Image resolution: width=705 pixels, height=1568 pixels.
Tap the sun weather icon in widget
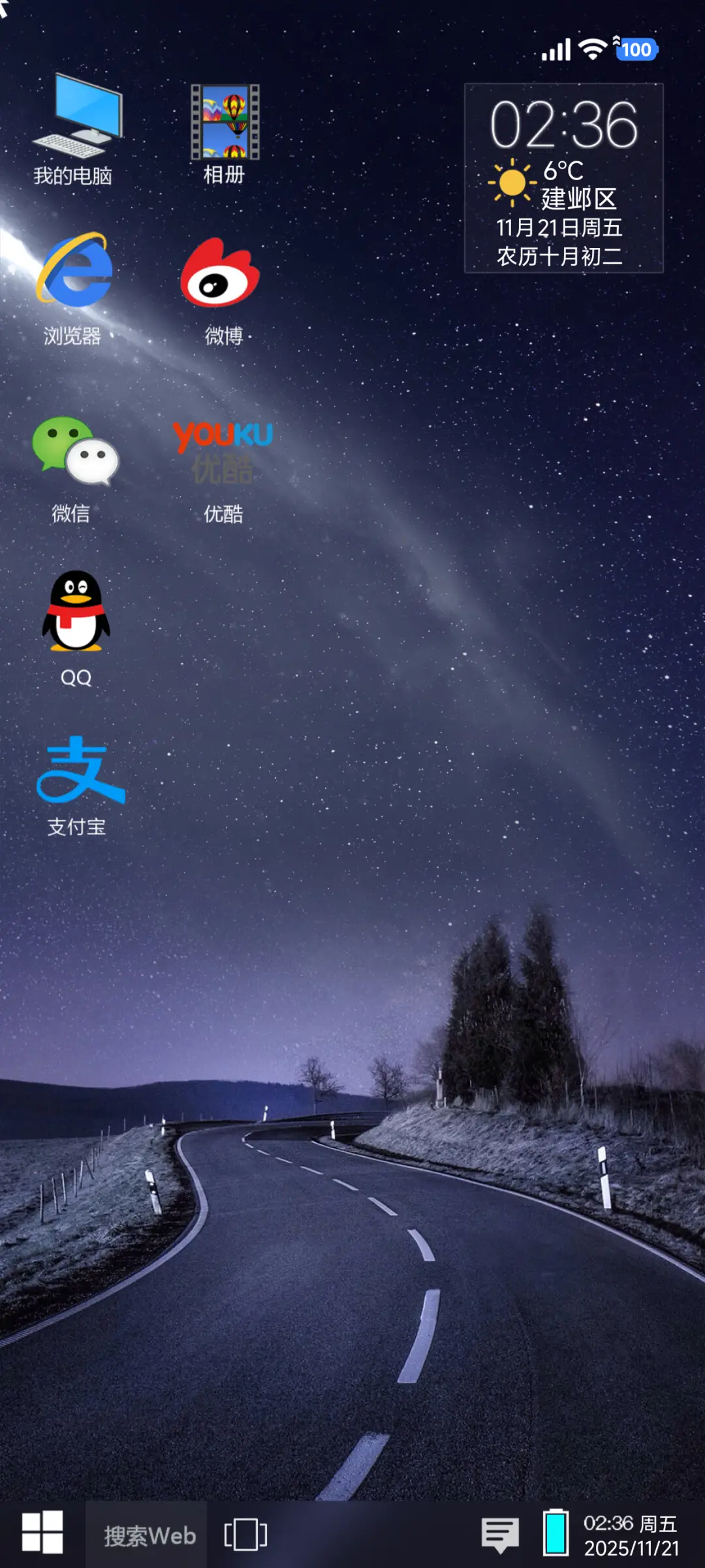coord(512,181)
